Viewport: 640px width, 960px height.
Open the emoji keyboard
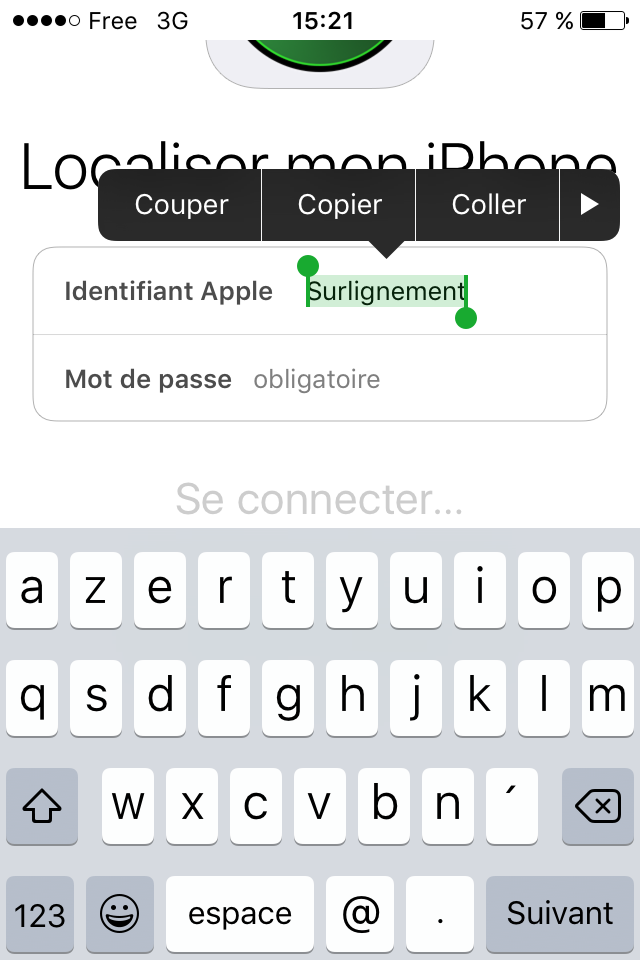click(120, 913)
